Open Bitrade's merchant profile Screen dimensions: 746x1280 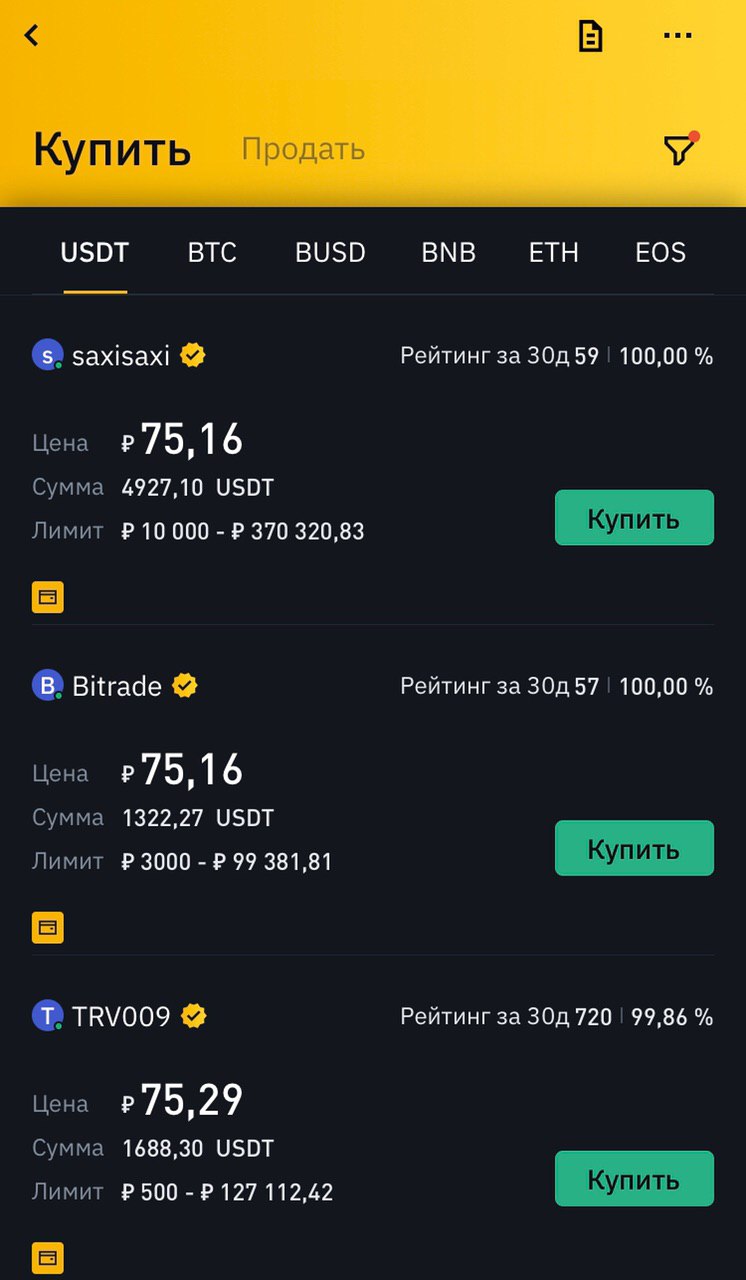(x=115, y=685)
